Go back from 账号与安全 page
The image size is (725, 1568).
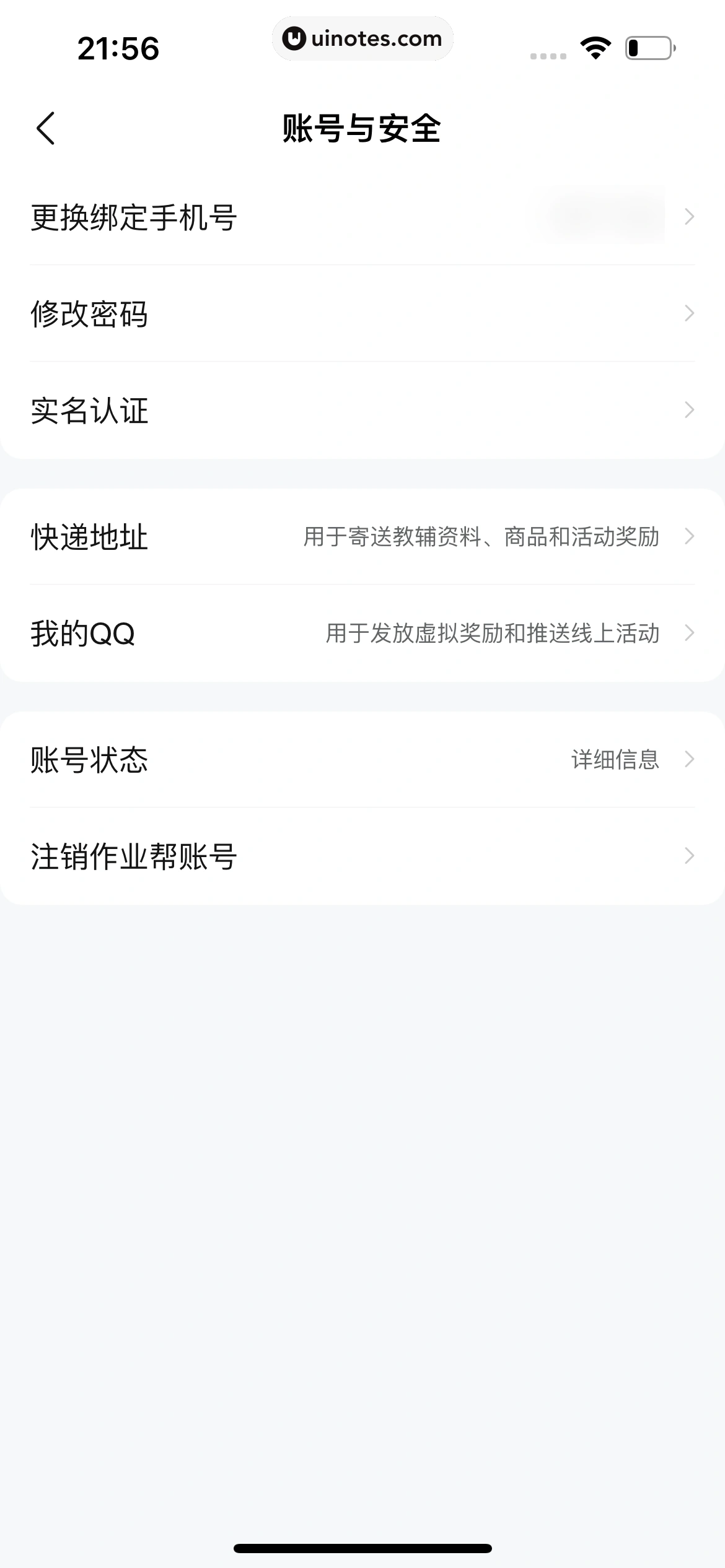[x=46, y=129]
